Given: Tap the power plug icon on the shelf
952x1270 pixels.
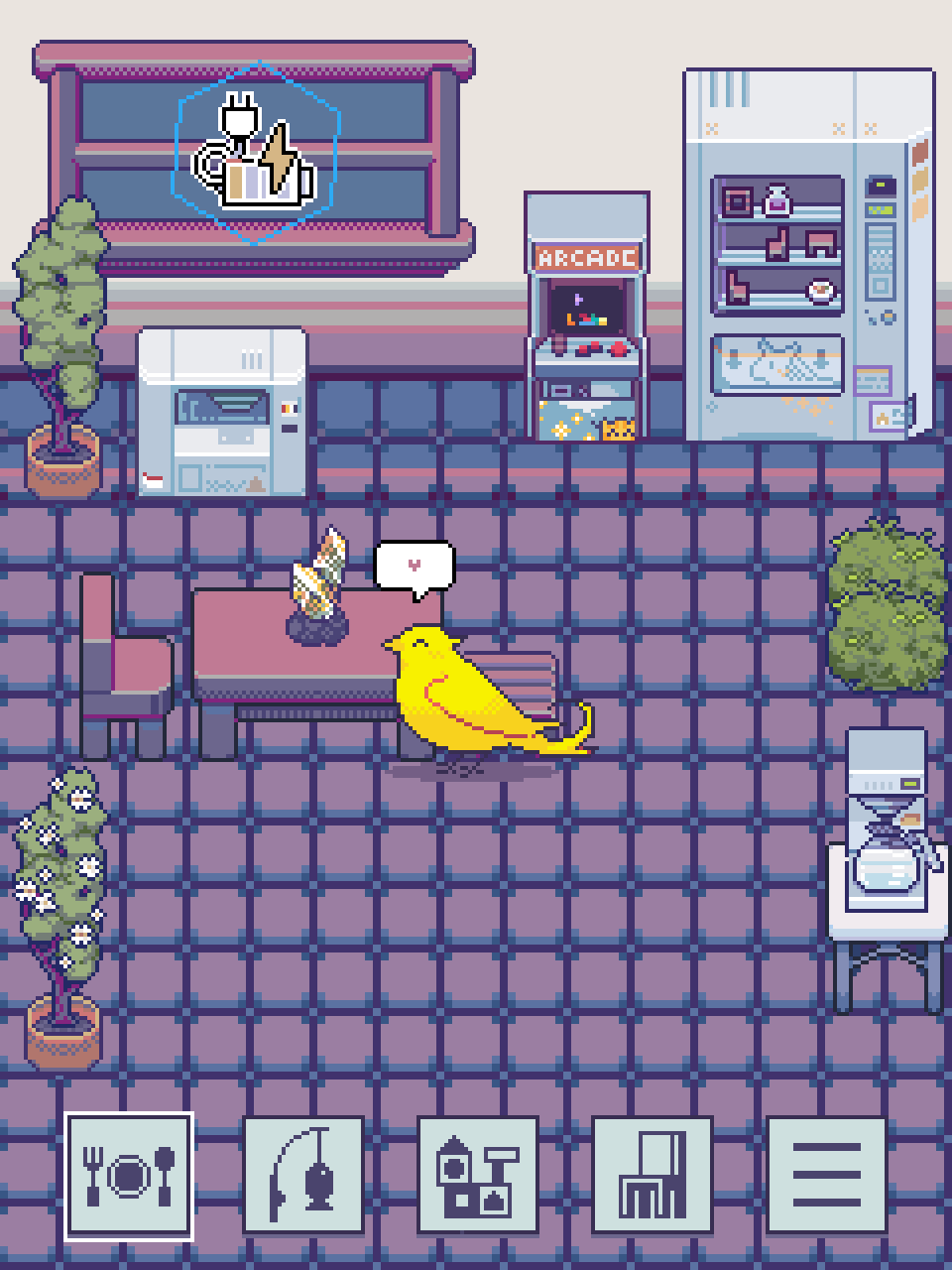Looking at the screenshot, I should (x=257, y=154).
